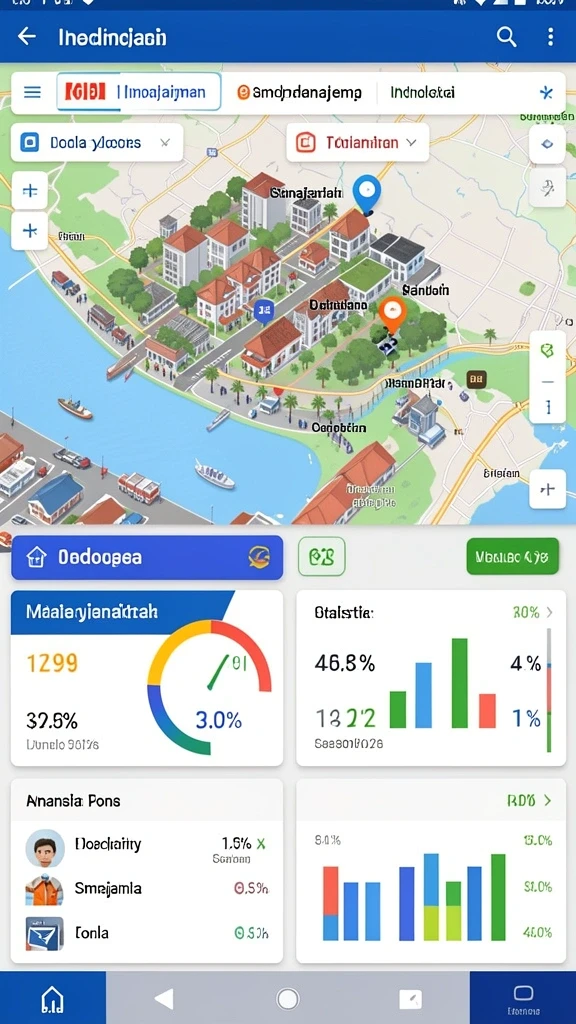Switch to the Indnoletei tab
This screenshot has width=576, height=1024.
[x=422, y=93]
